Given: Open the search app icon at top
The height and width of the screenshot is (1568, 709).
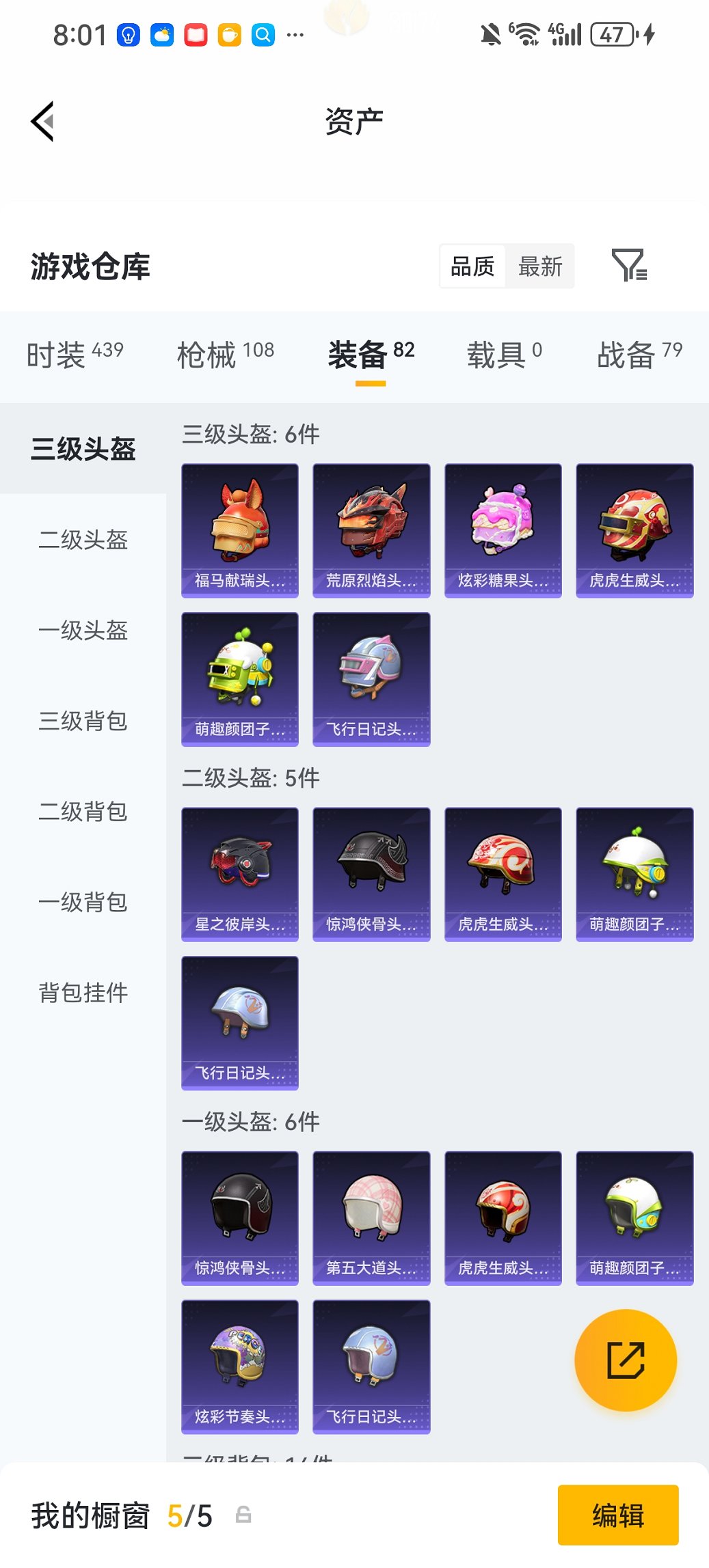Looking at the screenshot, I should (x=262, y=33).
